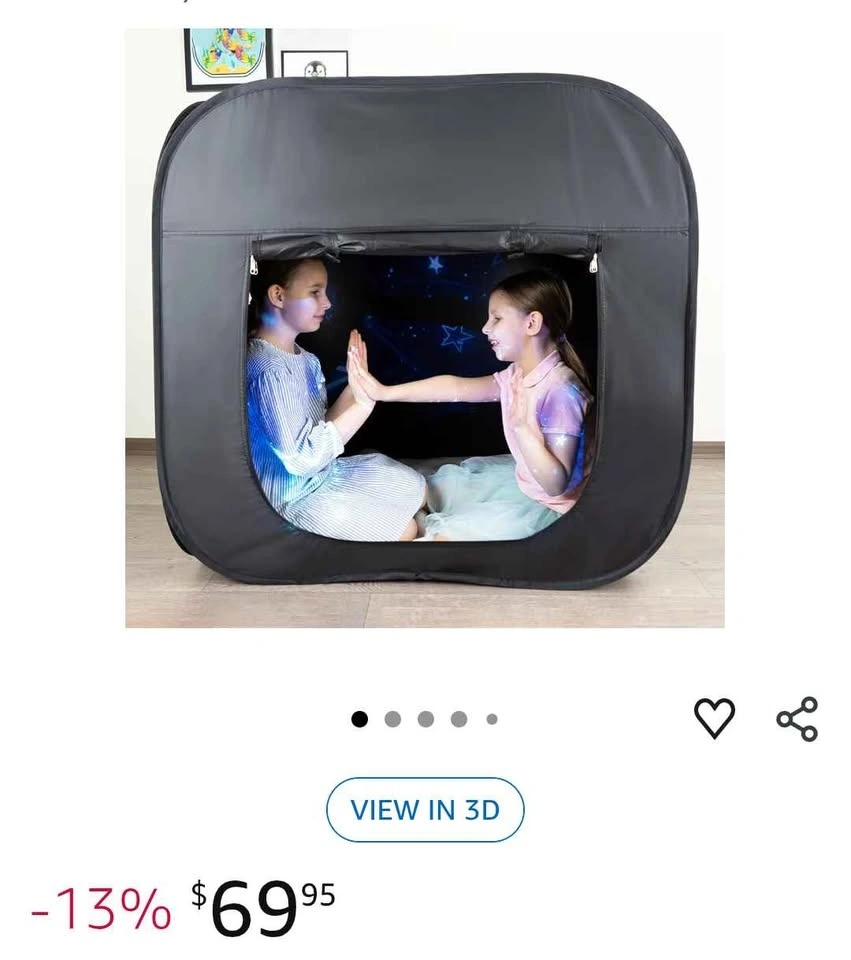The height and width of the screenshot is (960, 851).
Task: Tap the View in 3D button
Action: [425, 809]
